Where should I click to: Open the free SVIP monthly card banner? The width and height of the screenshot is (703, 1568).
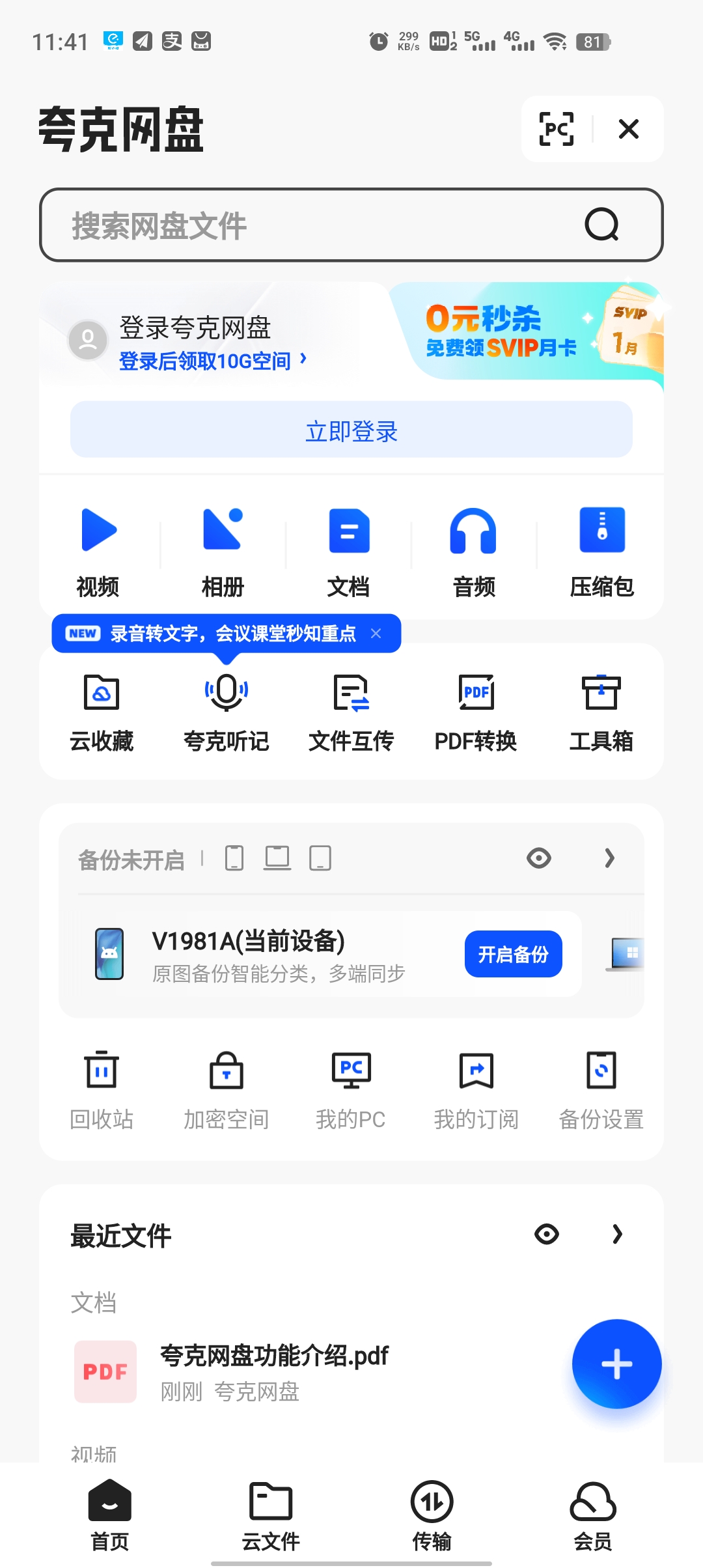coord(527,332)
